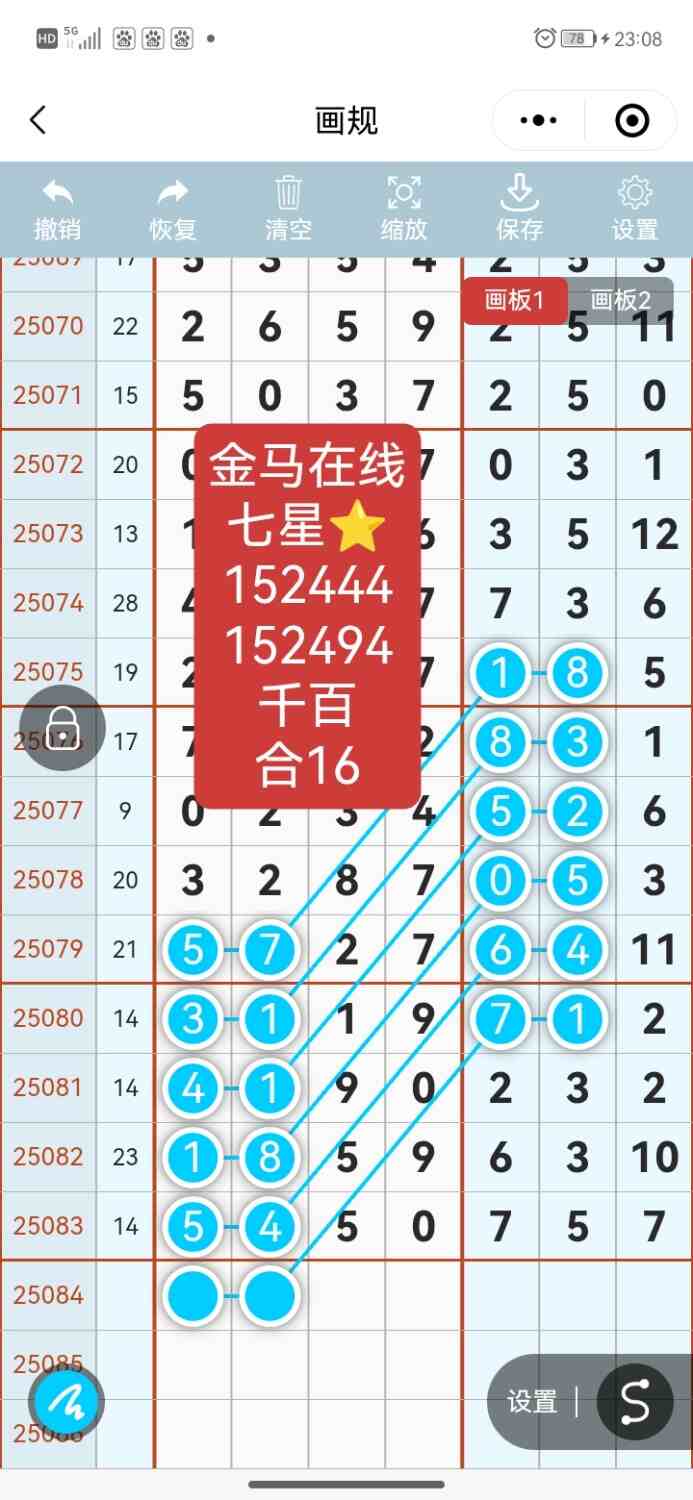Save the drawing with 保存
Screen dimensions: 693x1500
tap(519, 208)
